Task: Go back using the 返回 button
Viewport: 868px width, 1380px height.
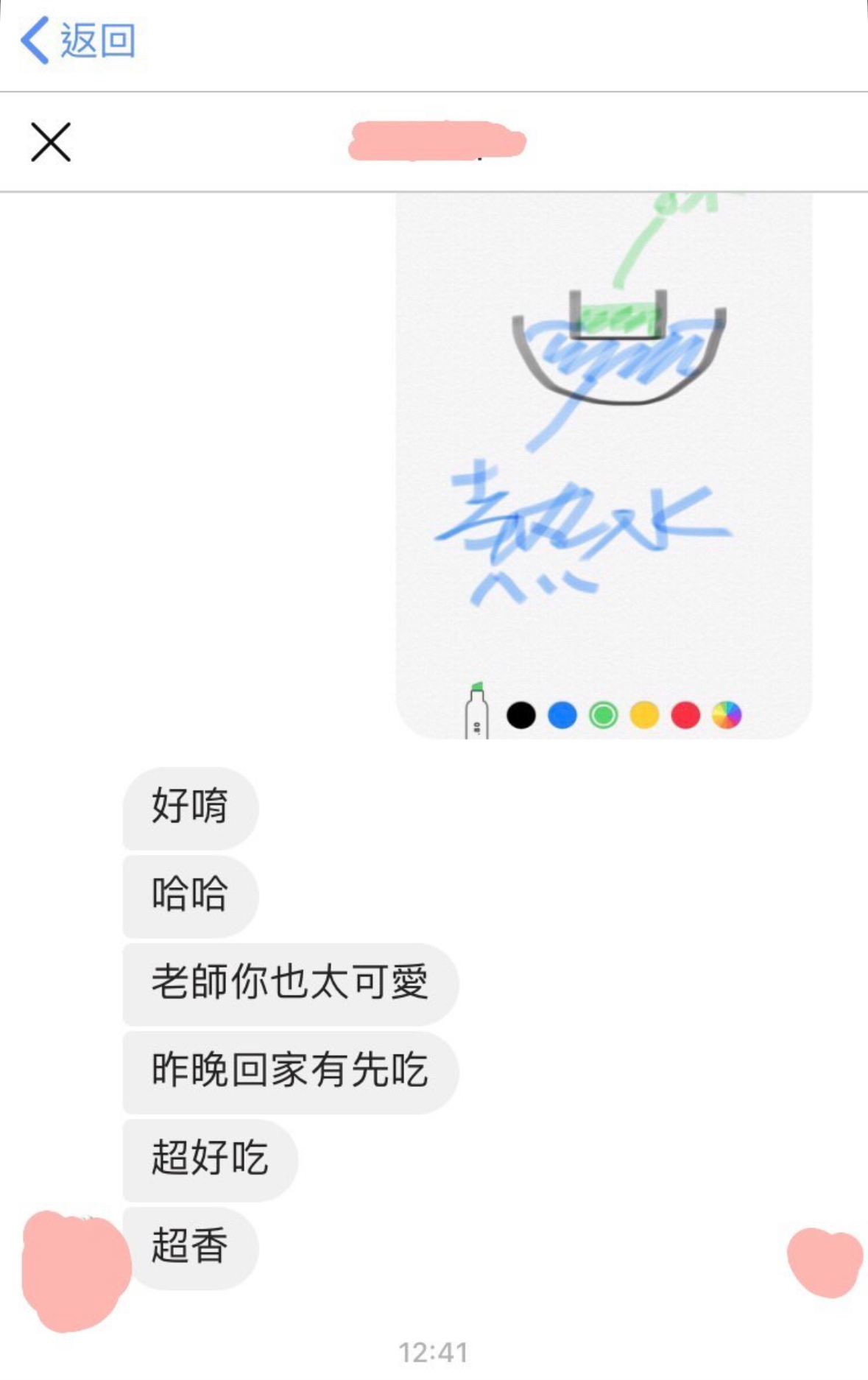Action: [78, 41]
